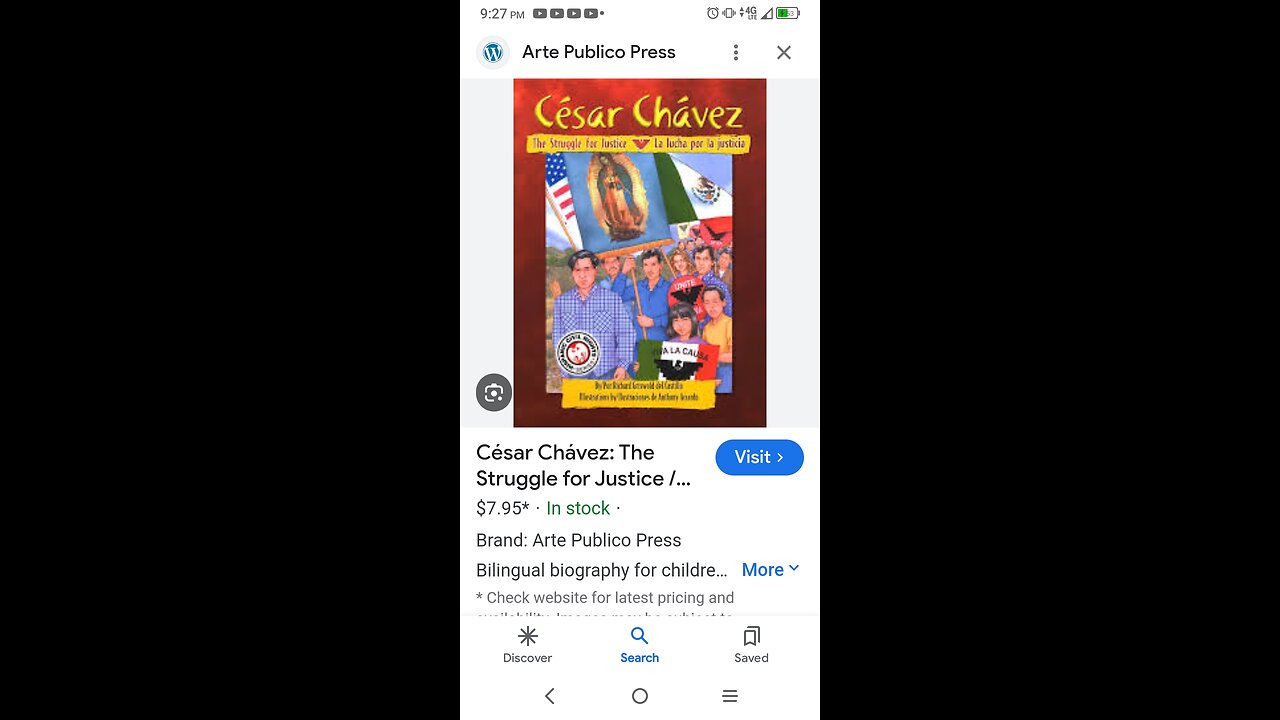This screenshot has width=1280, height=720.
Task: Switch to the Discover tab
Action: click(x=528, y=644)
